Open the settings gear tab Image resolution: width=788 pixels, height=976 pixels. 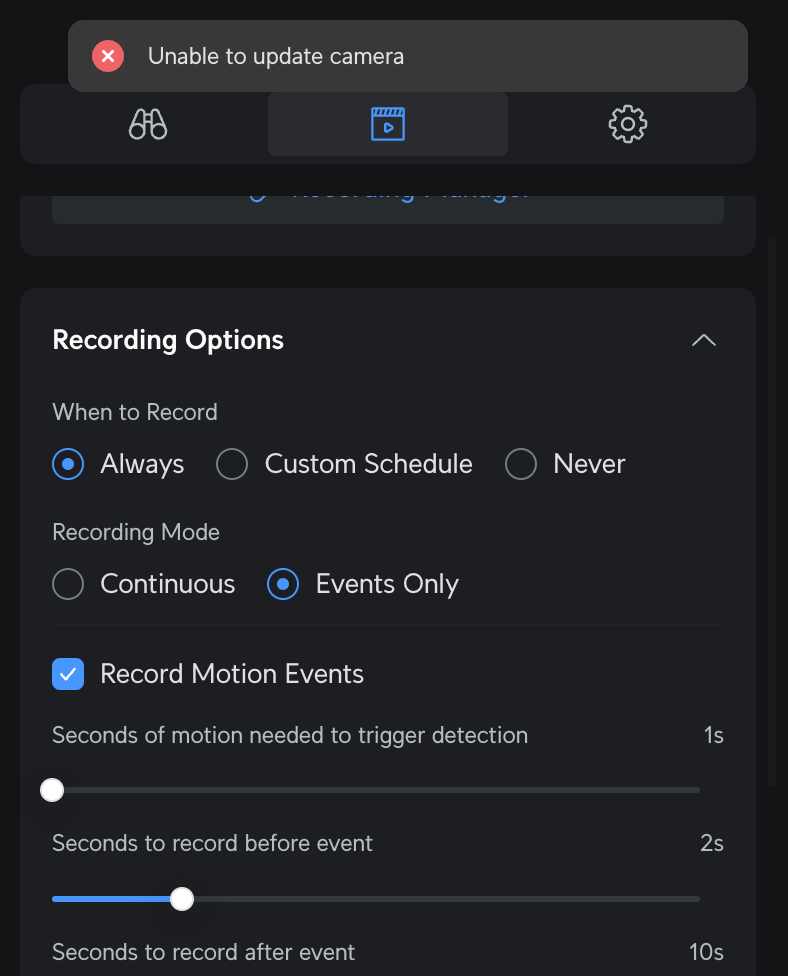pyautogui.click(x=628, y=125)
